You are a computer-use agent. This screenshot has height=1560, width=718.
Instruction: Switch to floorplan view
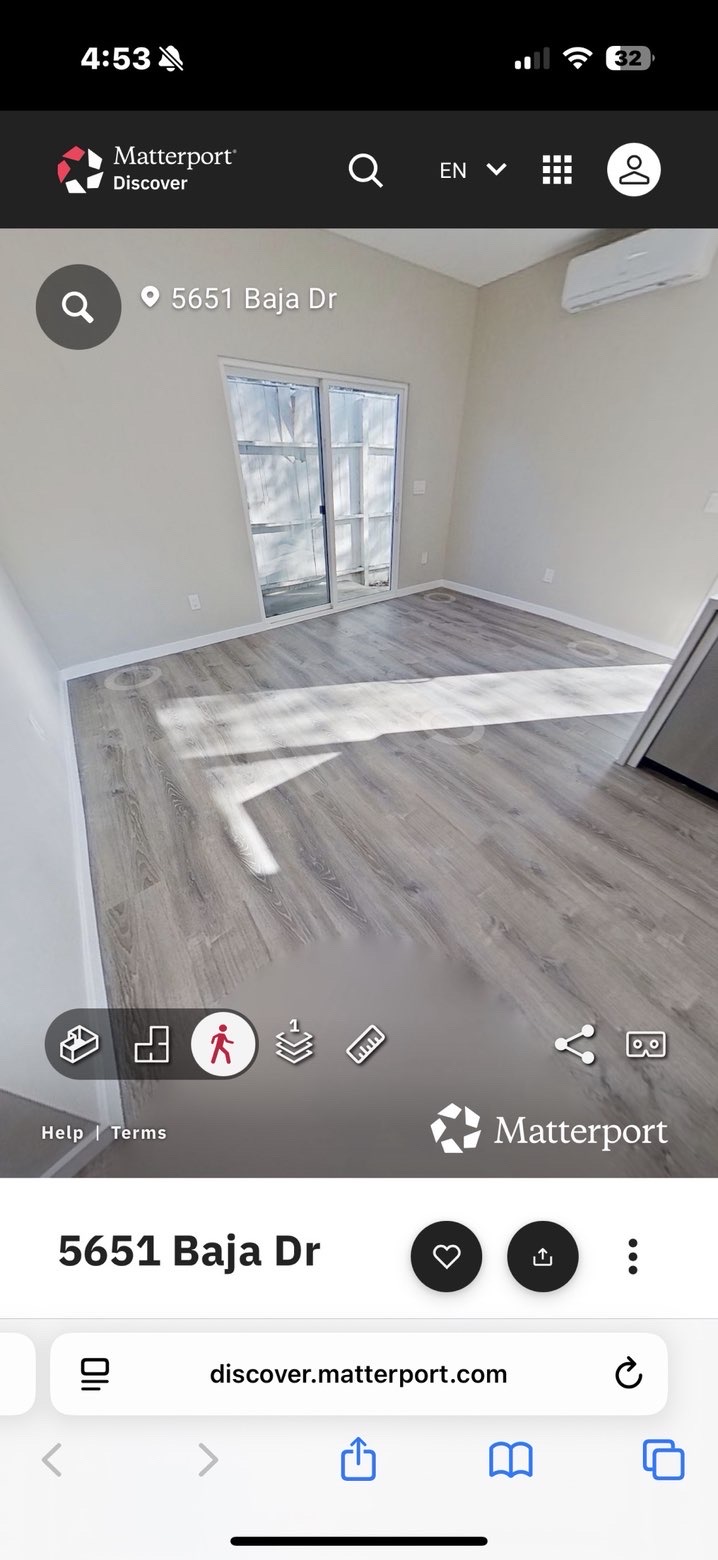pos(152,1045)
